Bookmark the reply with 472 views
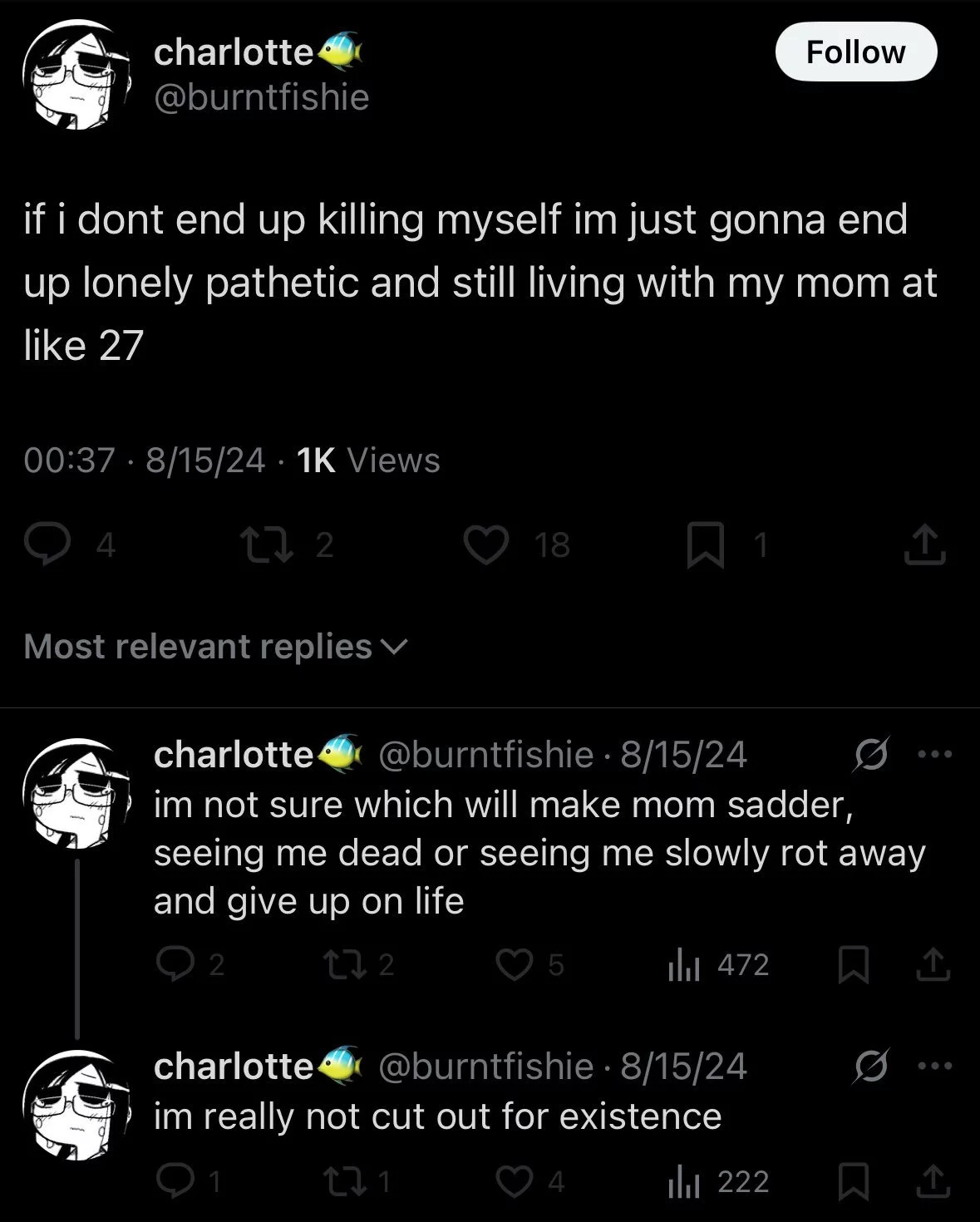This screenshot has height=1222, width=980. 852,965
